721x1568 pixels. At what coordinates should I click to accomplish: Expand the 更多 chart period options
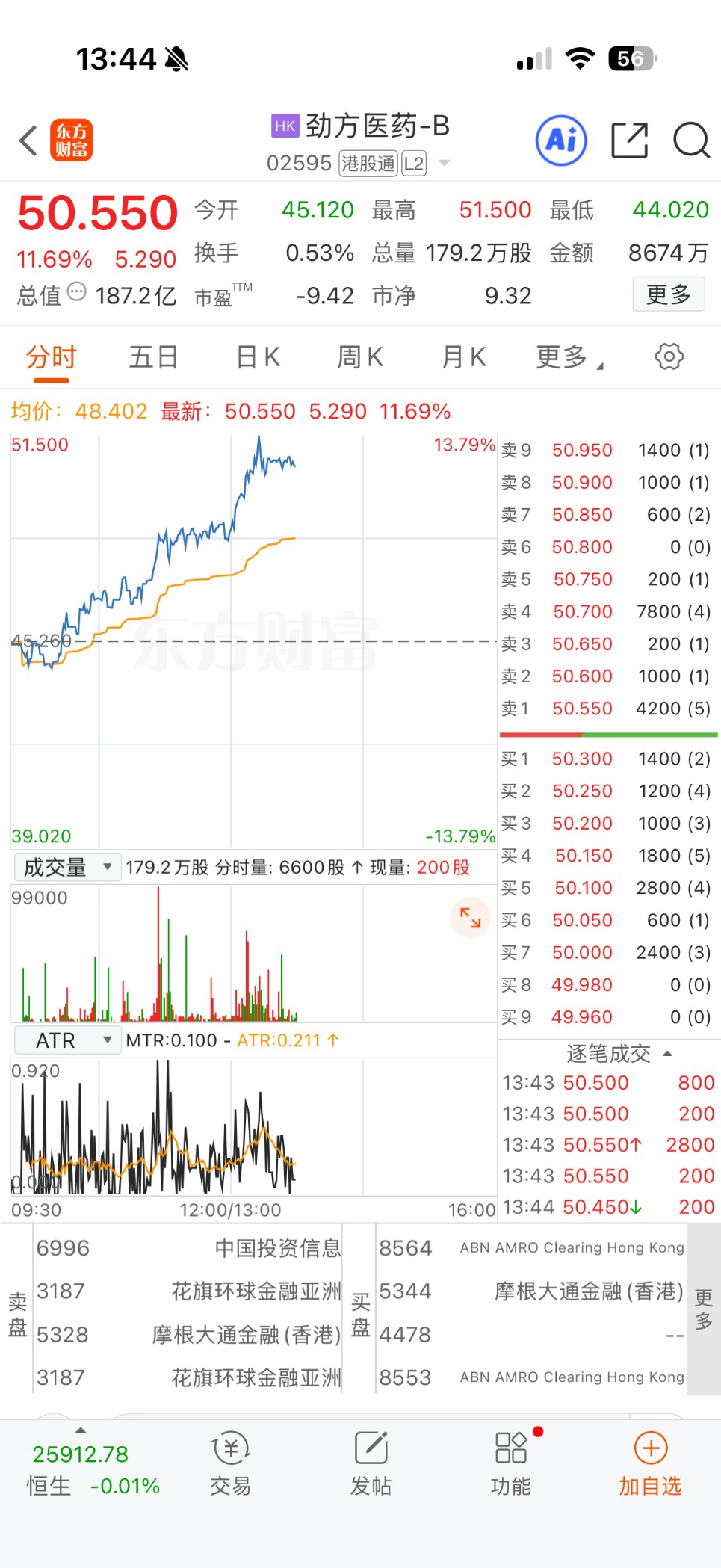(x=568, y=357)
